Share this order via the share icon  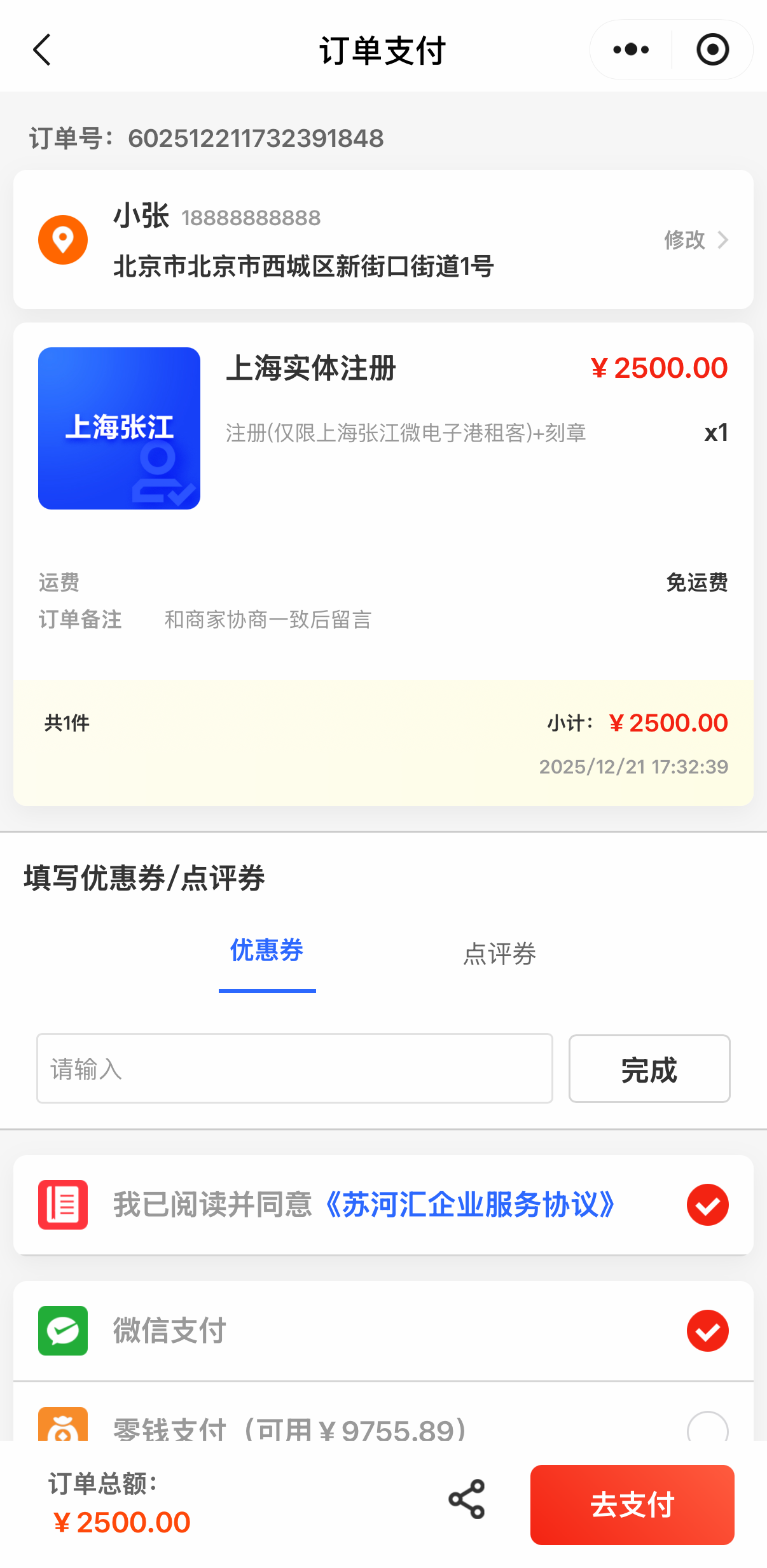click(x=467, y=1499)
